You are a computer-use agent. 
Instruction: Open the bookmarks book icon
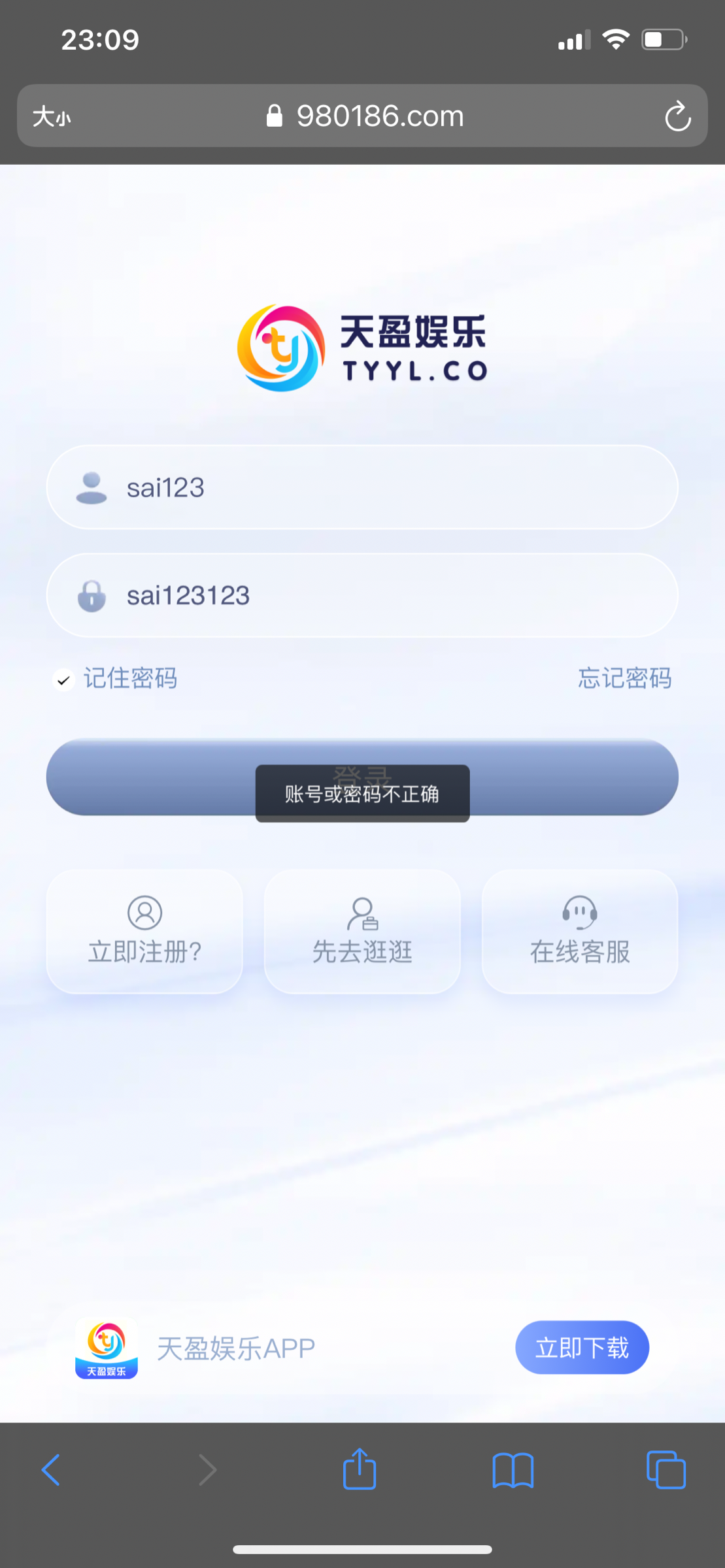(513, 1469)
